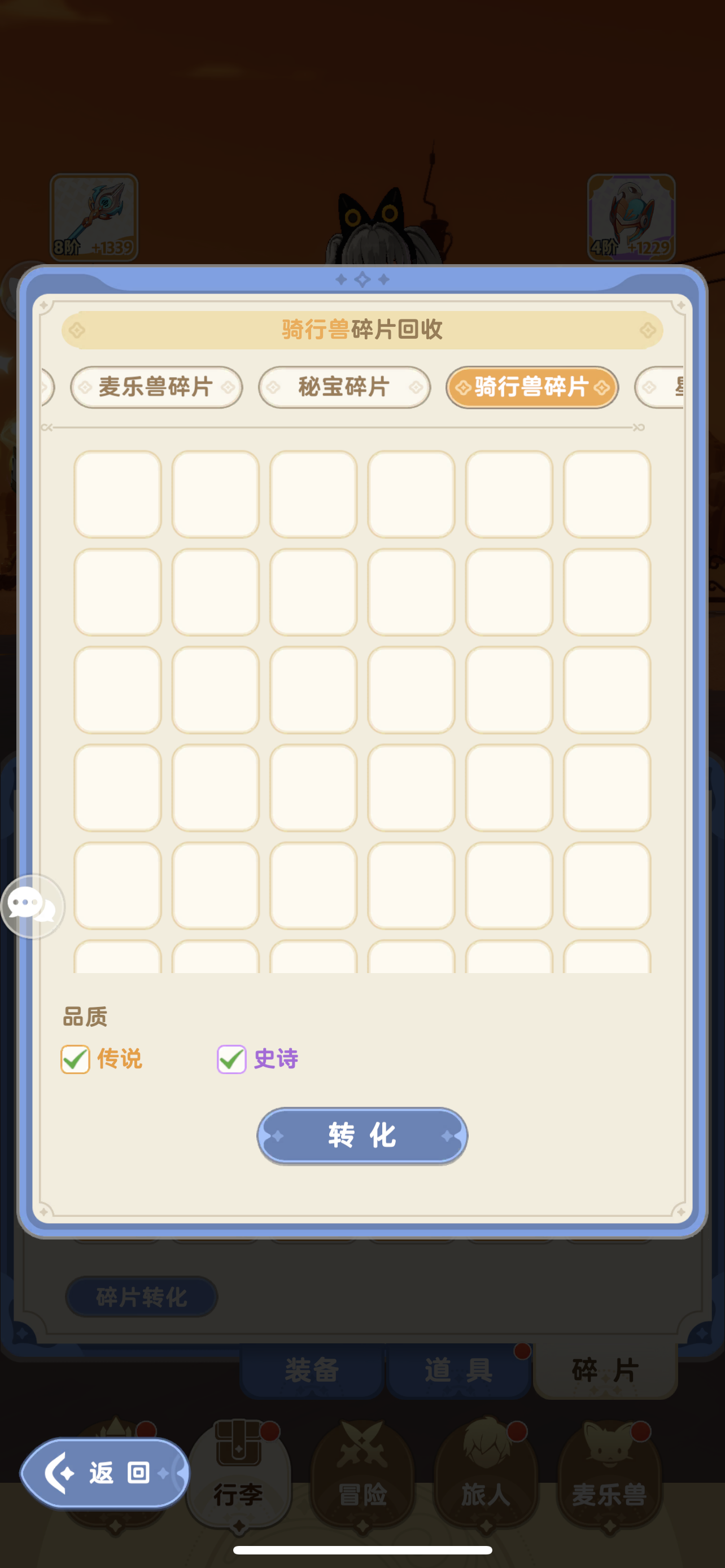Viewport: 725px width, 1568px height.
Task: Open the chat bubbles icon on the left
Action: 33,906
